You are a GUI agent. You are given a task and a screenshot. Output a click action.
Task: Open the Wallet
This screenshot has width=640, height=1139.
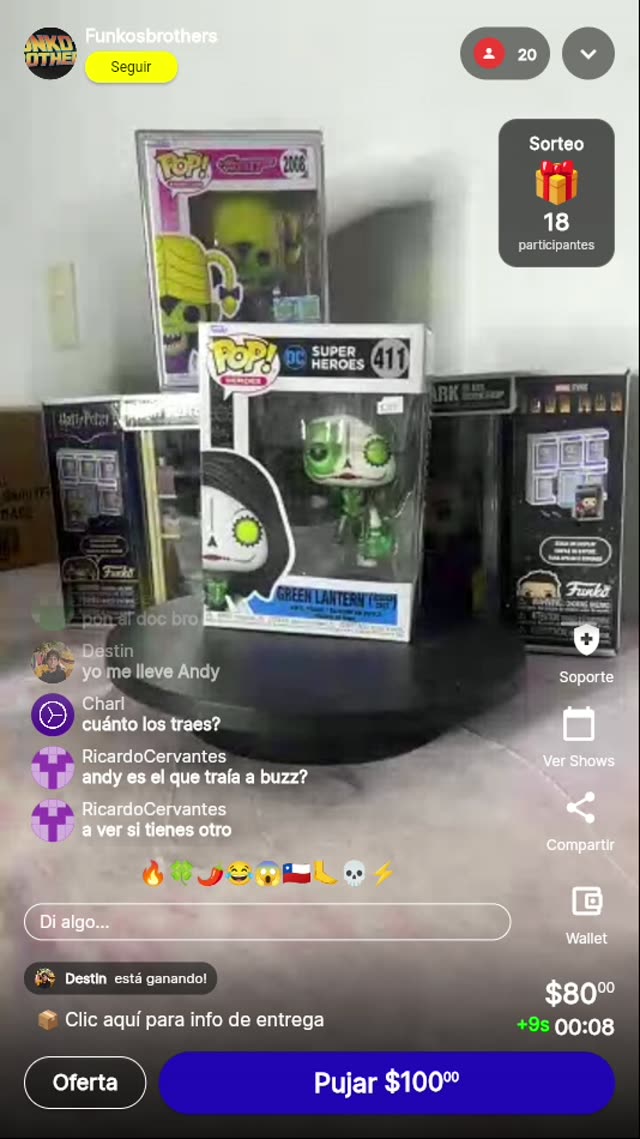586,913
